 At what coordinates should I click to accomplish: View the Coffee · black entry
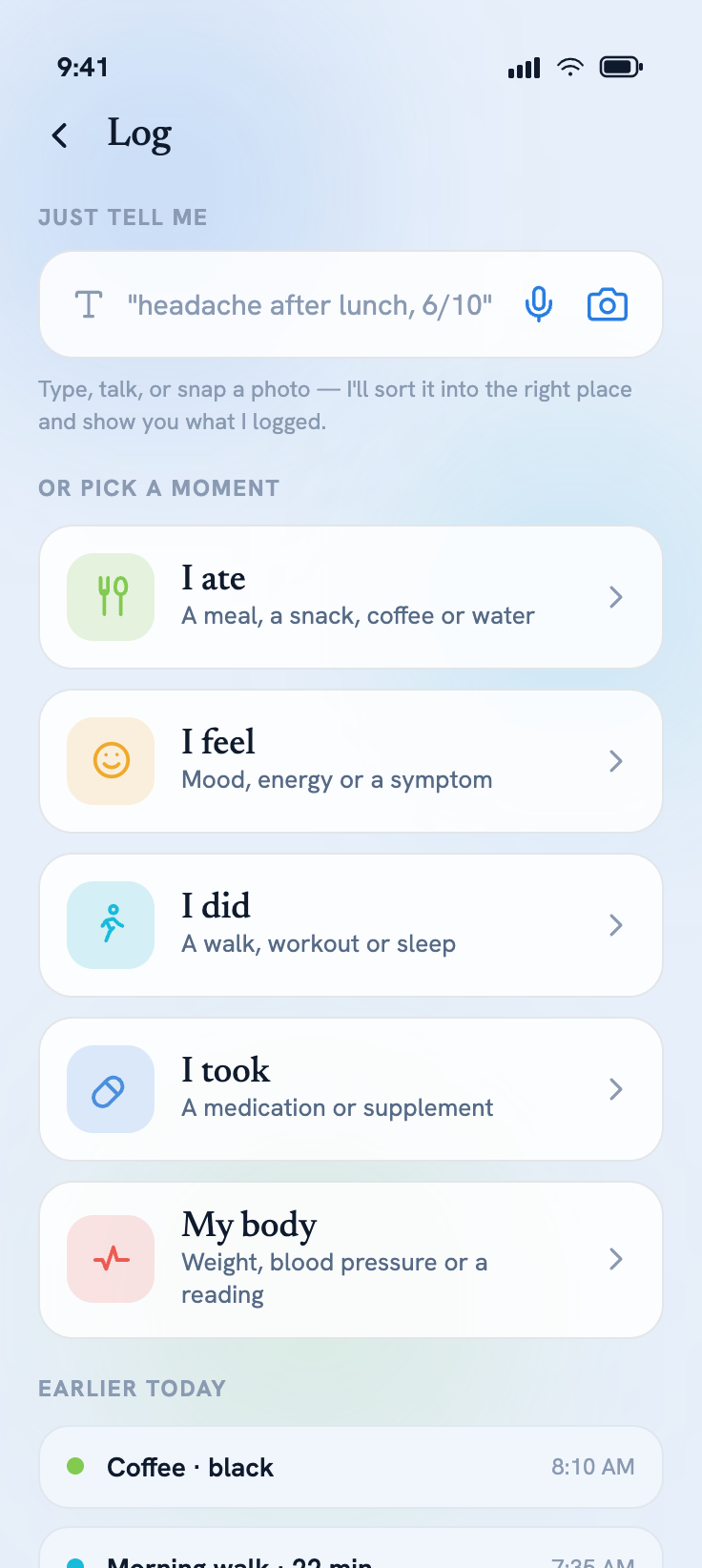[351, 1467]
